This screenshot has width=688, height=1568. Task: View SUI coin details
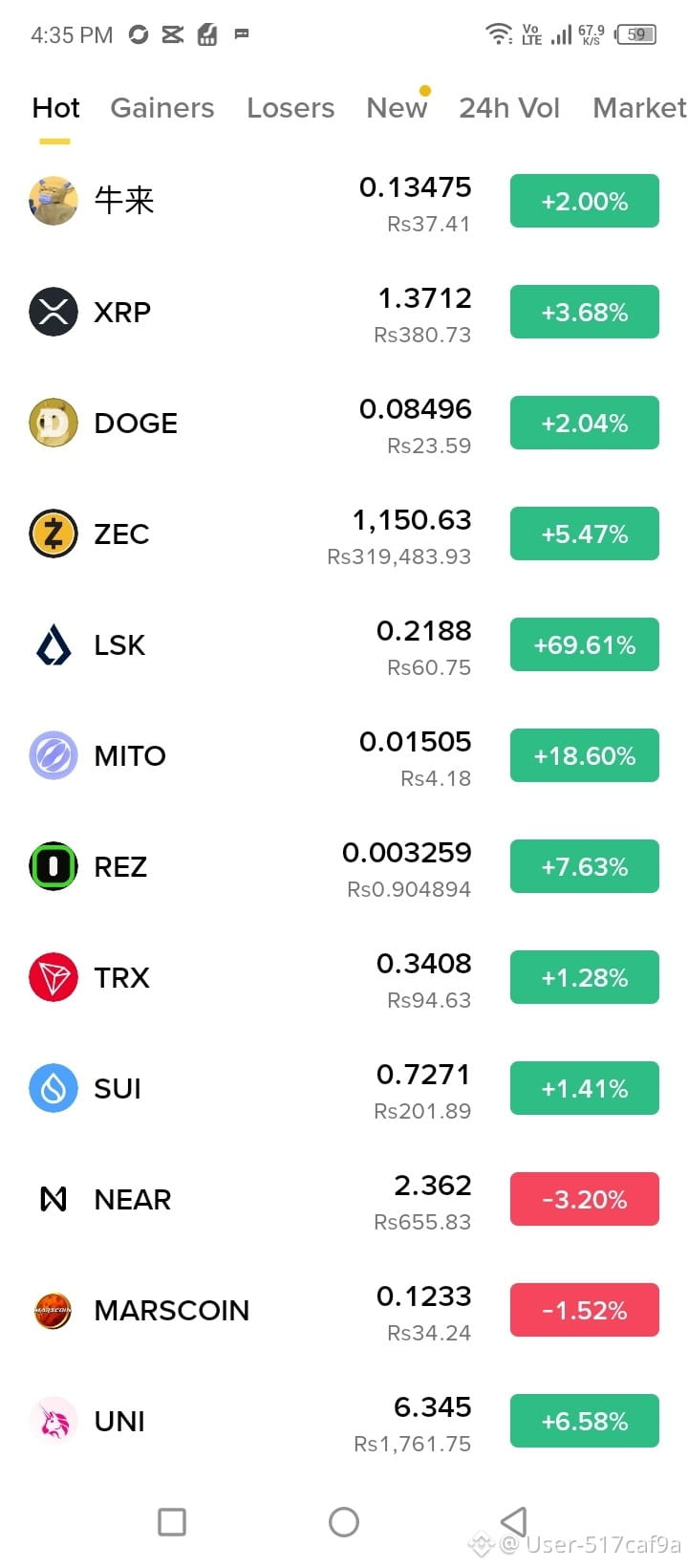pos(344,1088)
